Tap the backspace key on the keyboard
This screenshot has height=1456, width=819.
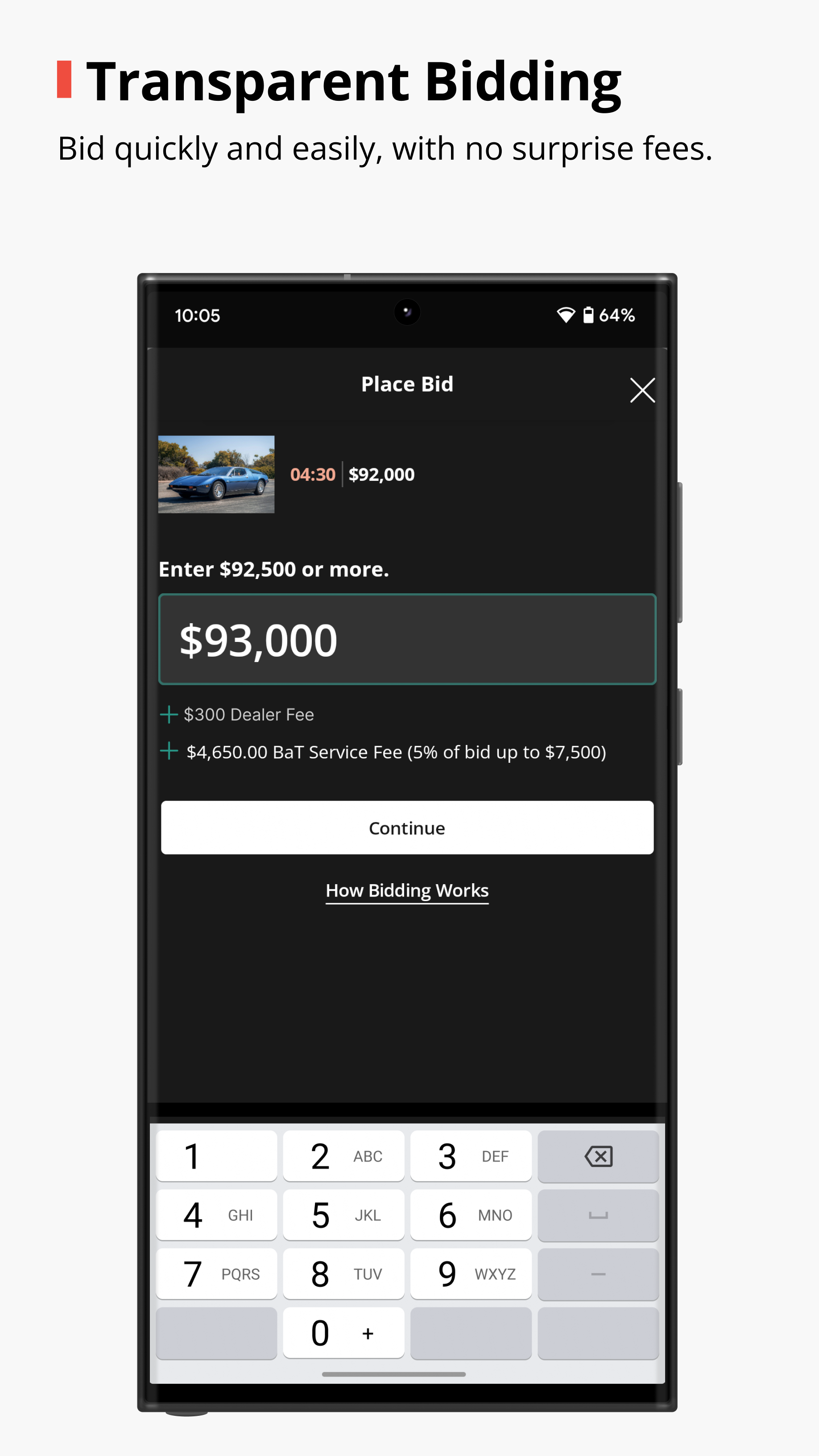(x=598, y=1156)
